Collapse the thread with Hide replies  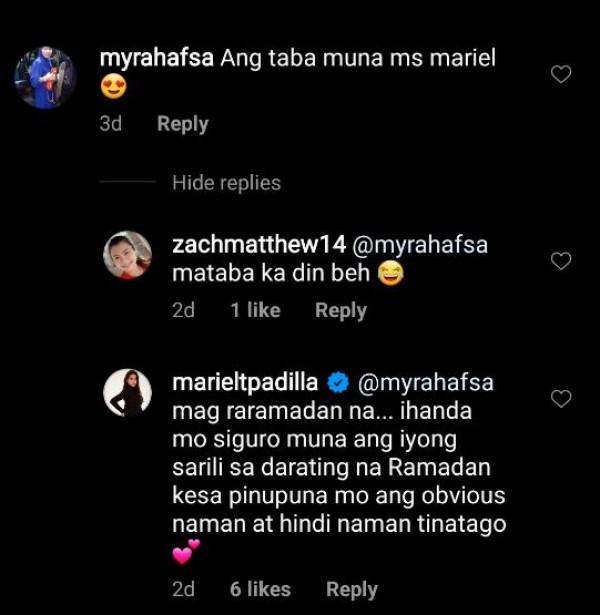(x=226, y=183)
